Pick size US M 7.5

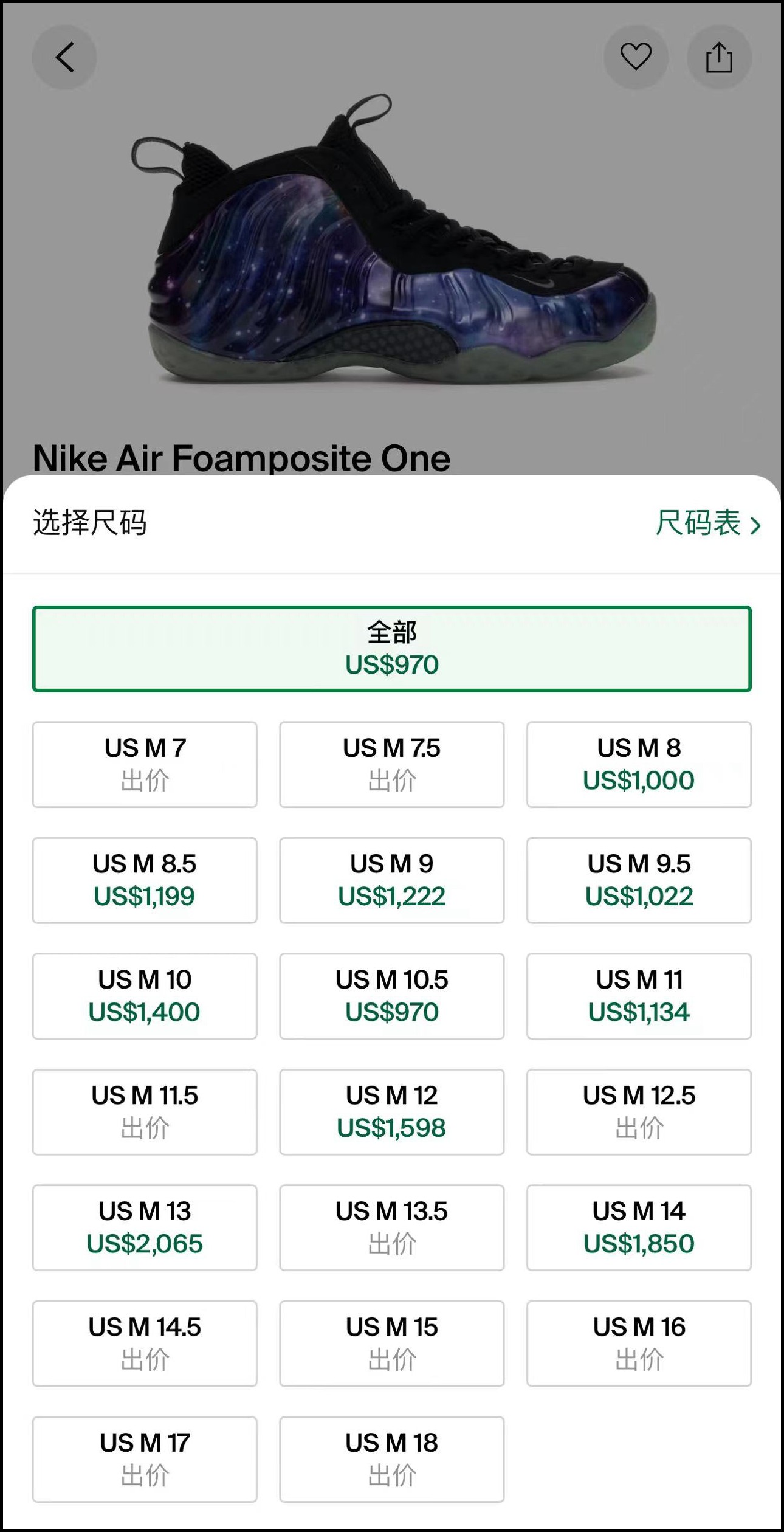pyautogui.click(x=392, y=764)
